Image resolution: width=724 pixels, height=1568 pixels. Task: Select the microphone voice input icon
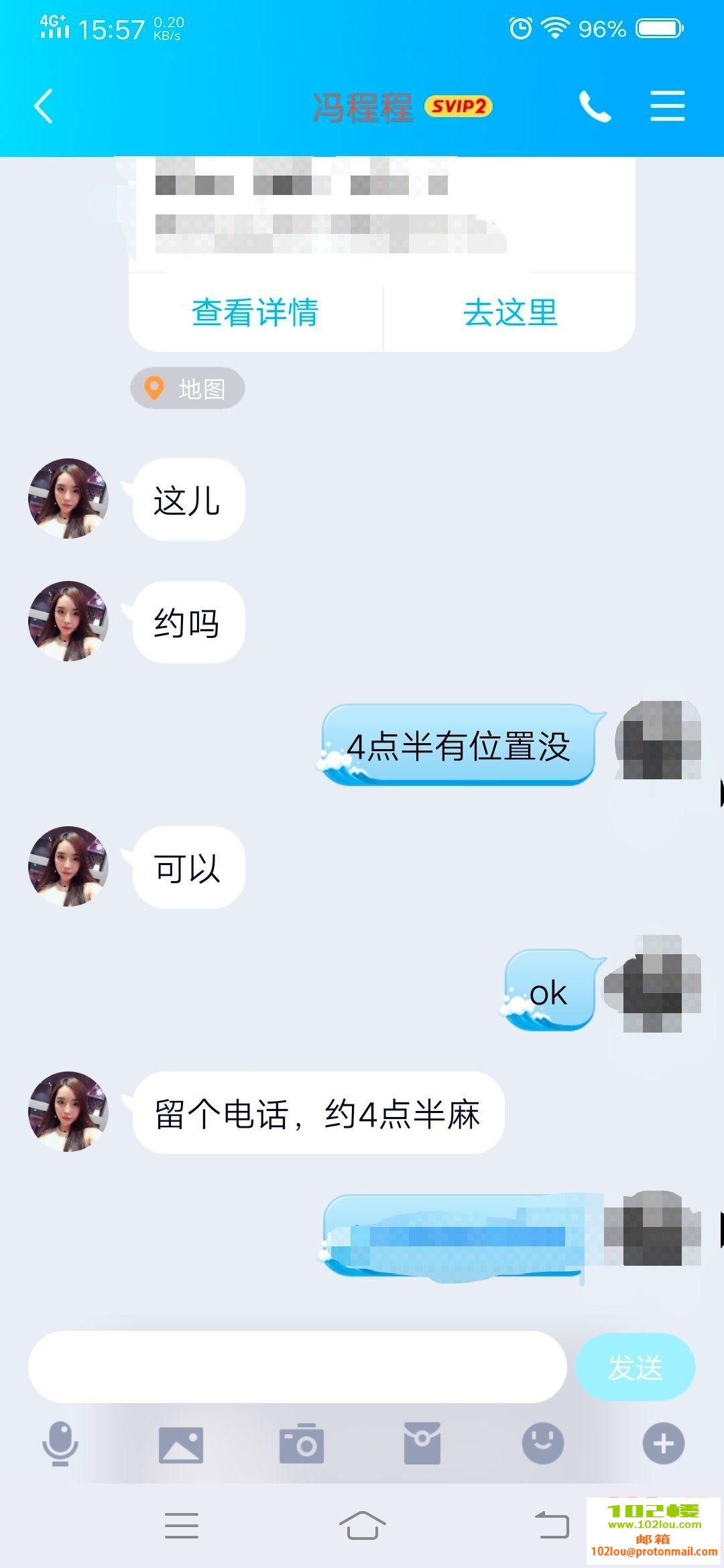pyautogui.click(x=59, y=1445)
